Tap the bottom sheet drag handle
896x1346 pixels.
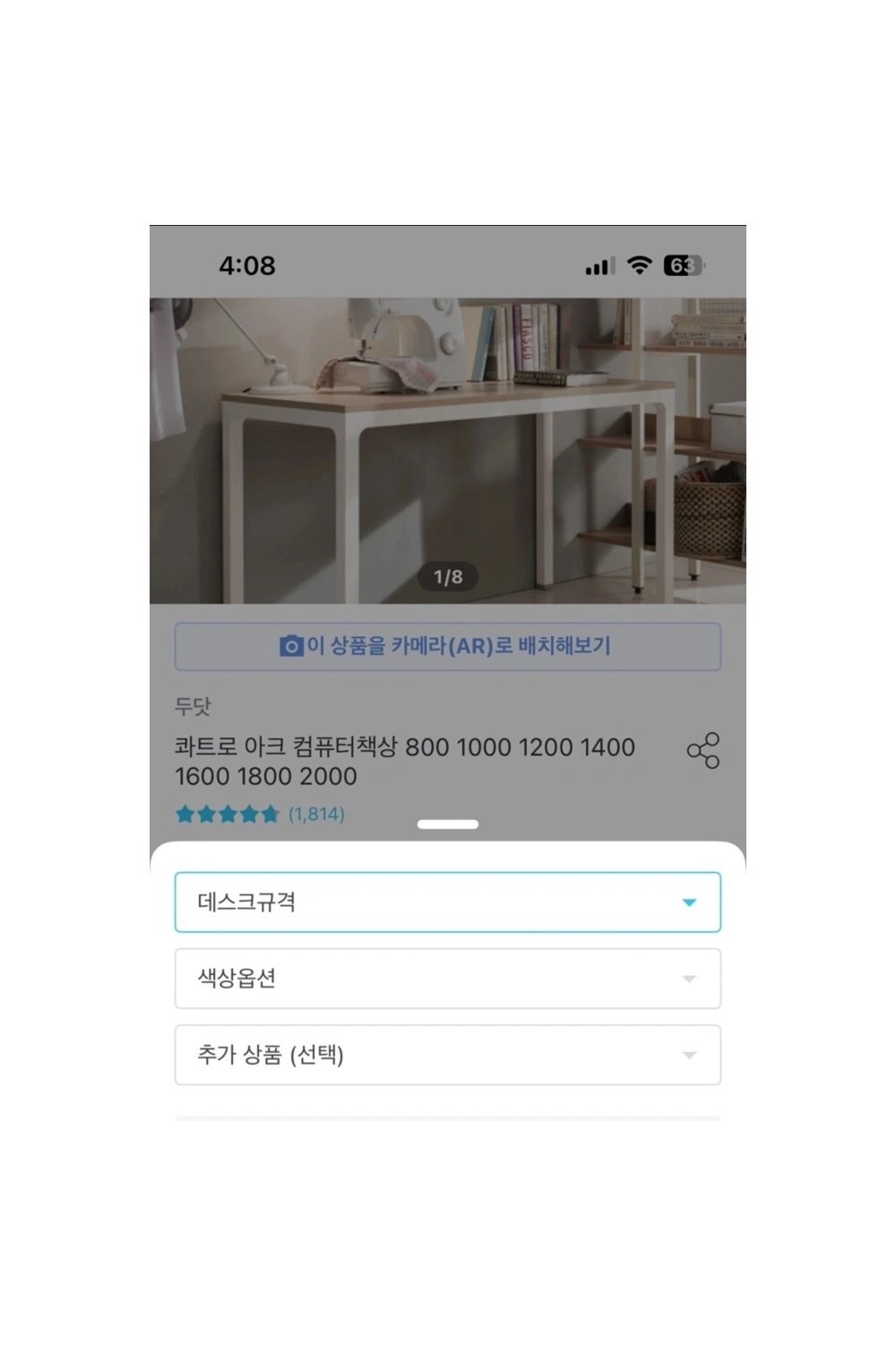448,824
